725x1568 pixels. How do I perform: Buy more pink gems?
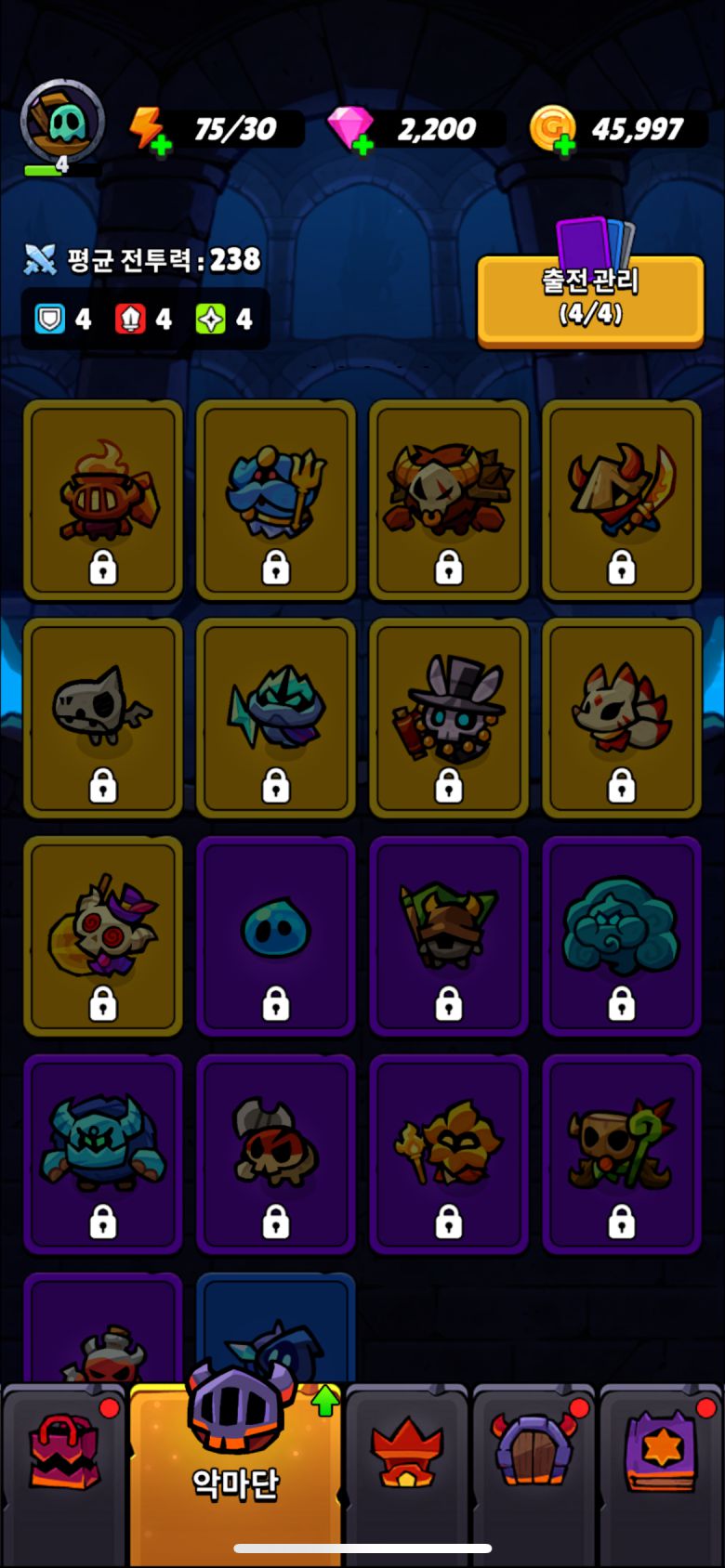(362, 145)
